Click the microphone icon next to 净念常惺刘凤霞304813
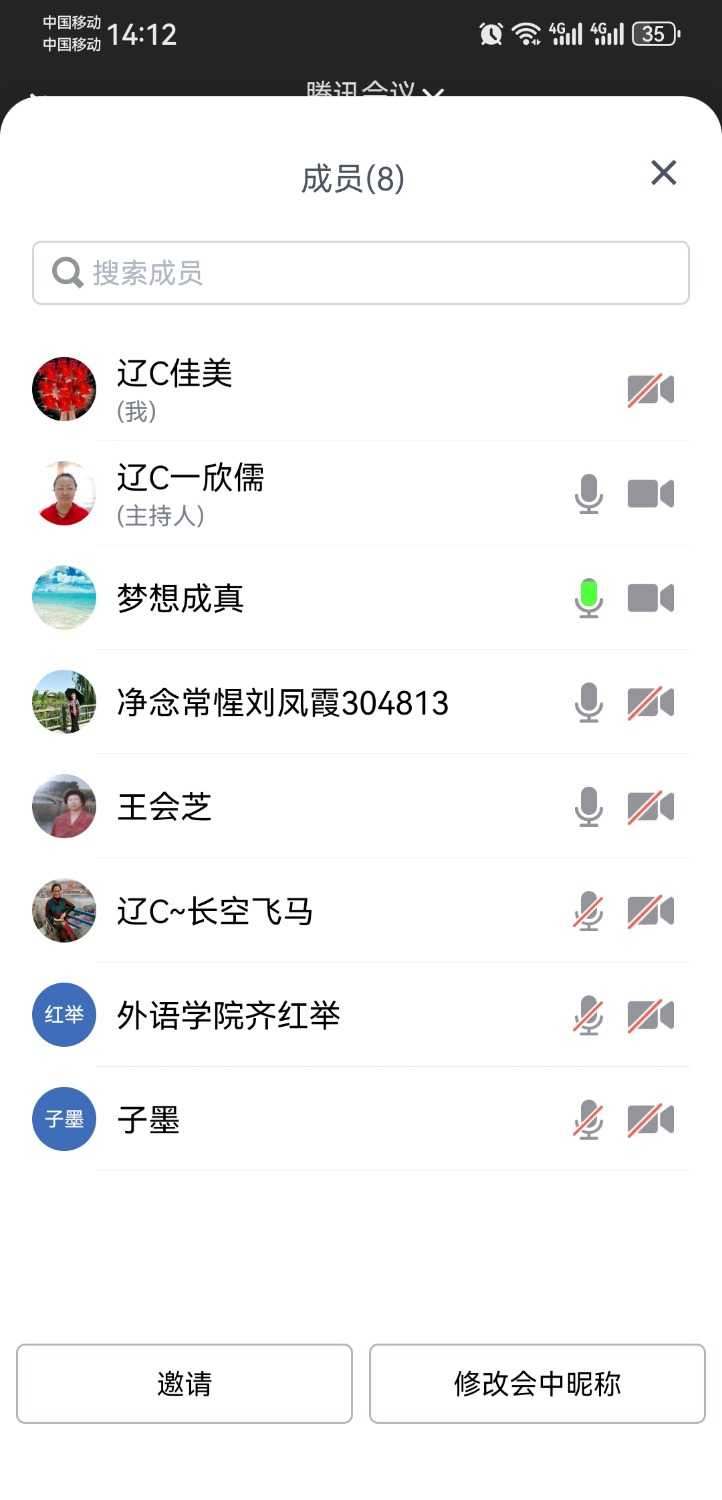This screenshot has width=722, height=1500. coord(588,702)
